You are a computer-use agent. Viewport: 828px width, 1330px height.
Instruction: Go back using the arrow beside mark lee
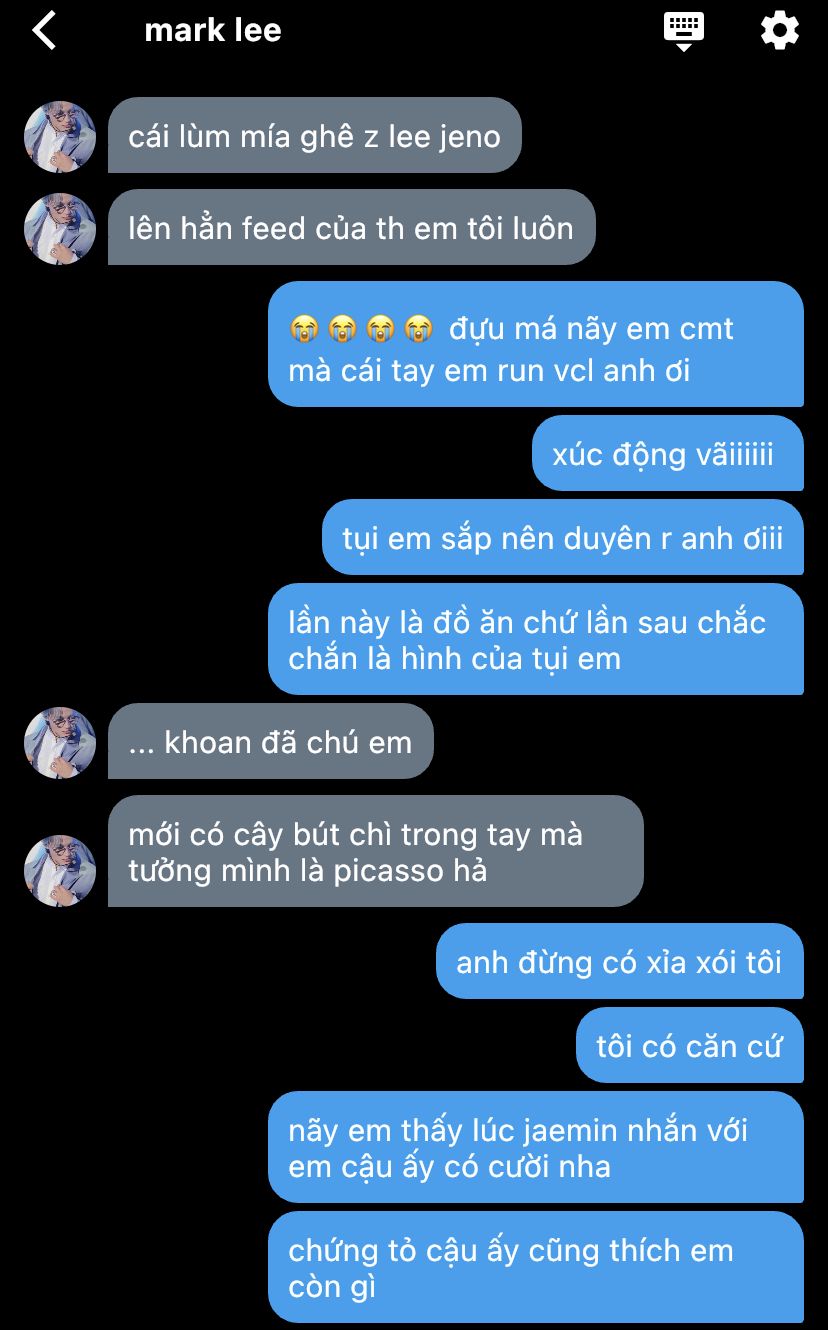44,31
